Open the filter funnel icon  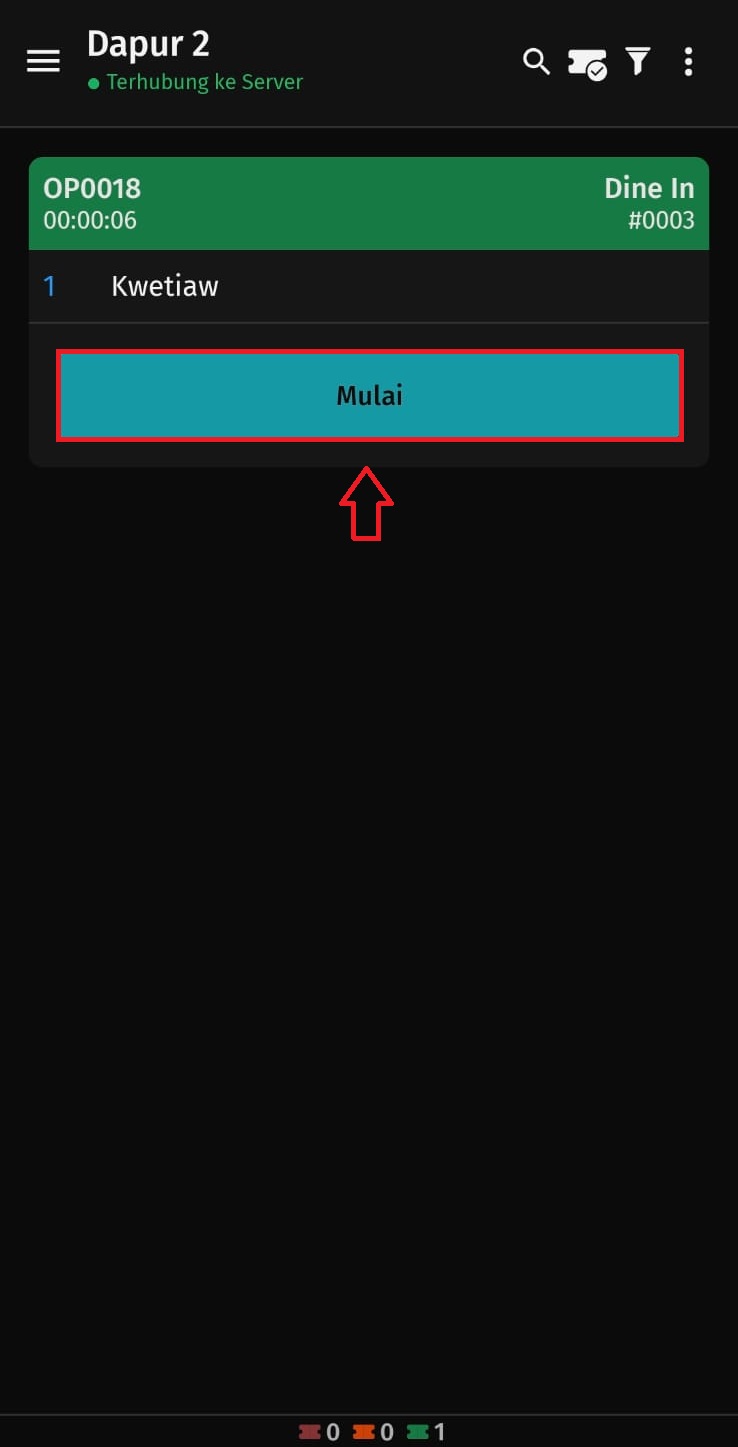coord(638,62)
